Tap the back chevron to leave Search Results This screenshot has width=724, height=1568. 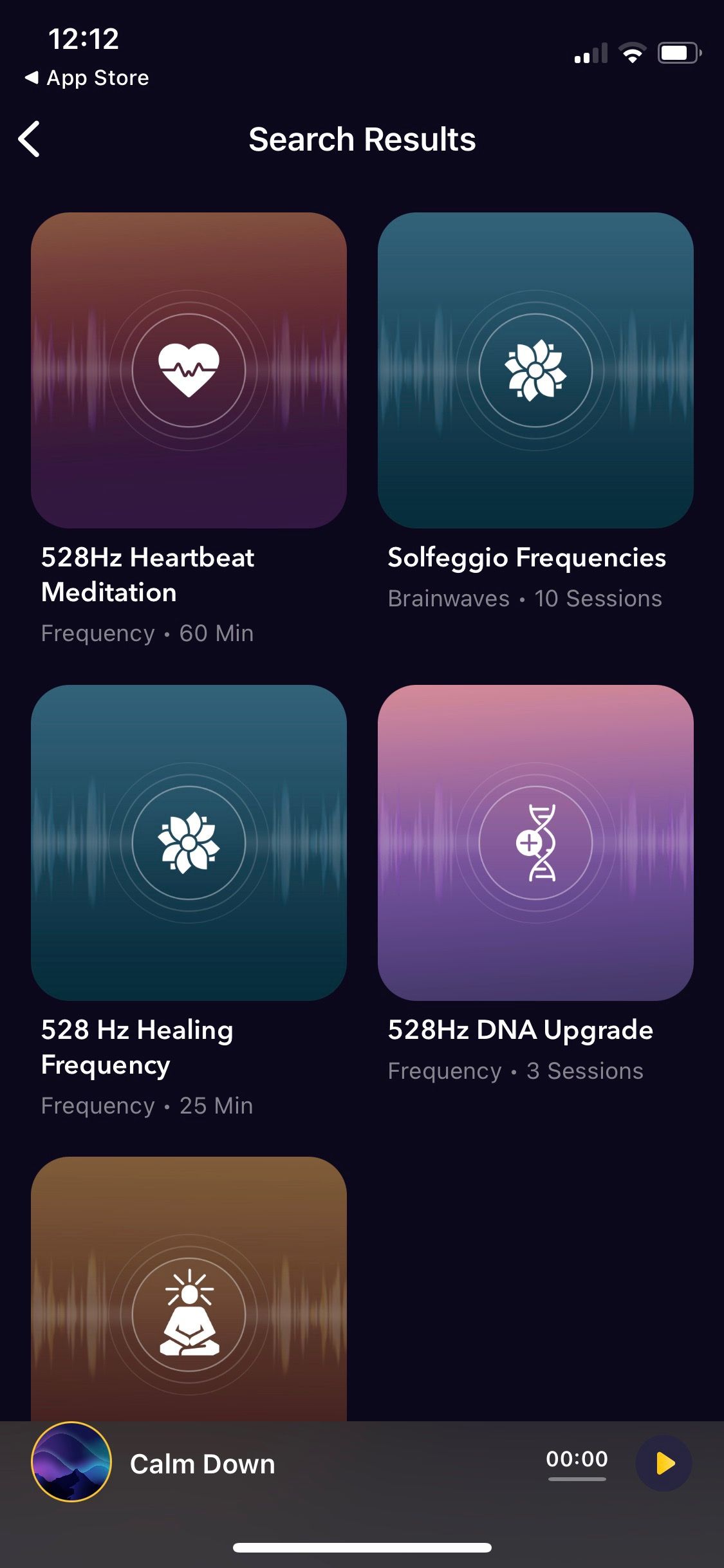tap(29, 138)
